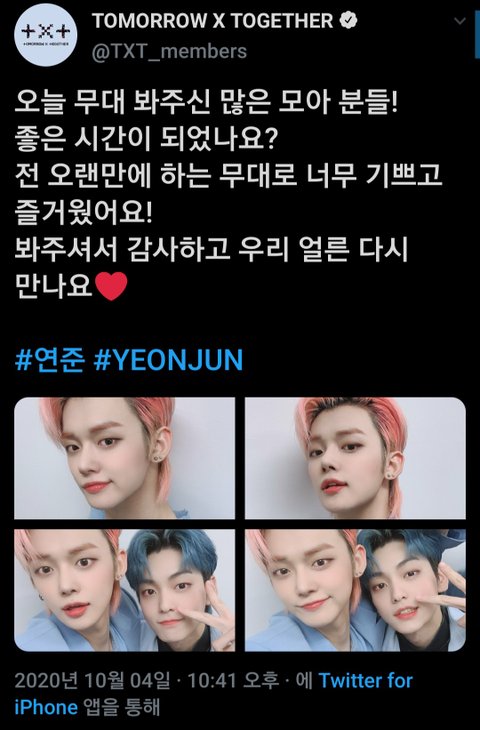View the third photo with peace sign
Image resolution: width=480 pixels, height=730 pixels.
[x=125, y=590]
